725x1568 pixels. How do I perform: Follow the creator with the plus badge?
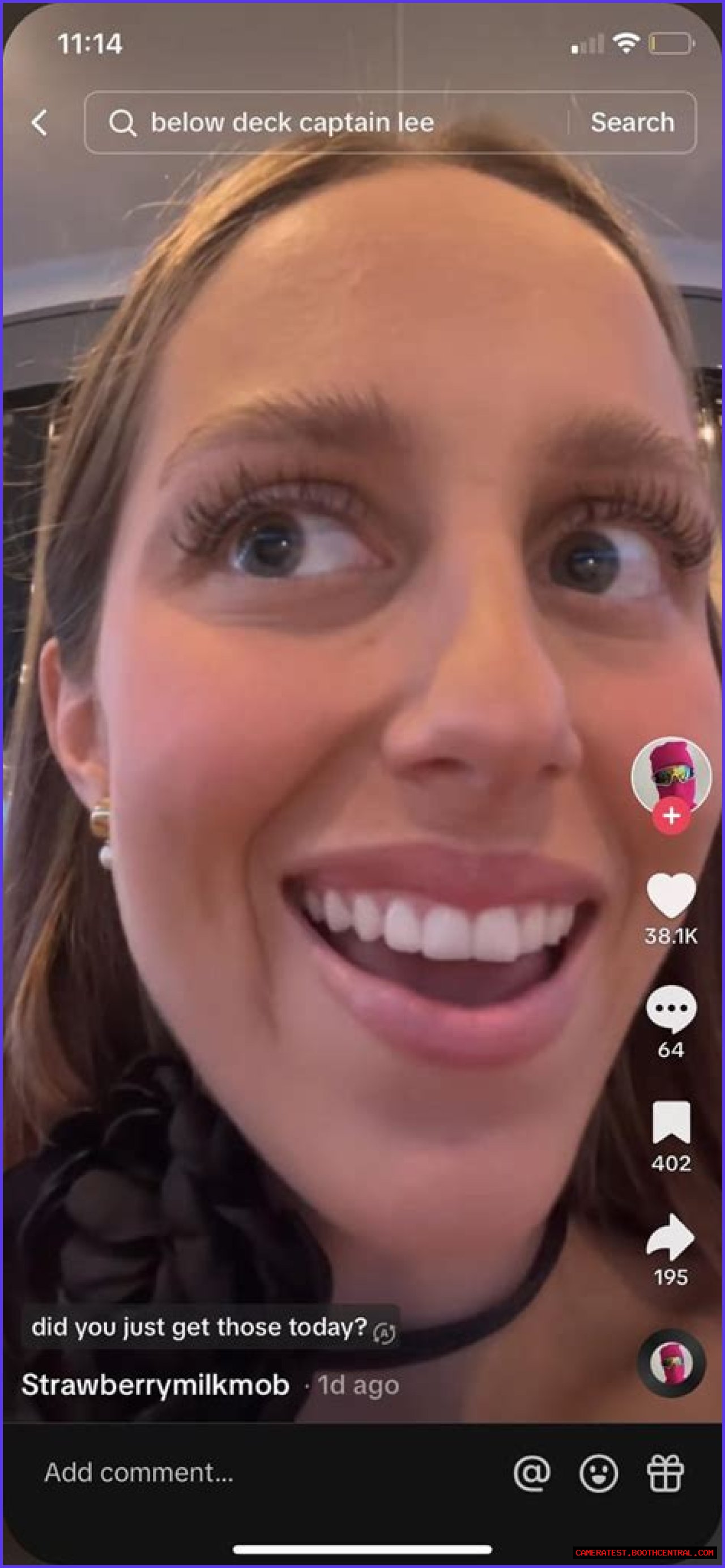click(671, 816)
